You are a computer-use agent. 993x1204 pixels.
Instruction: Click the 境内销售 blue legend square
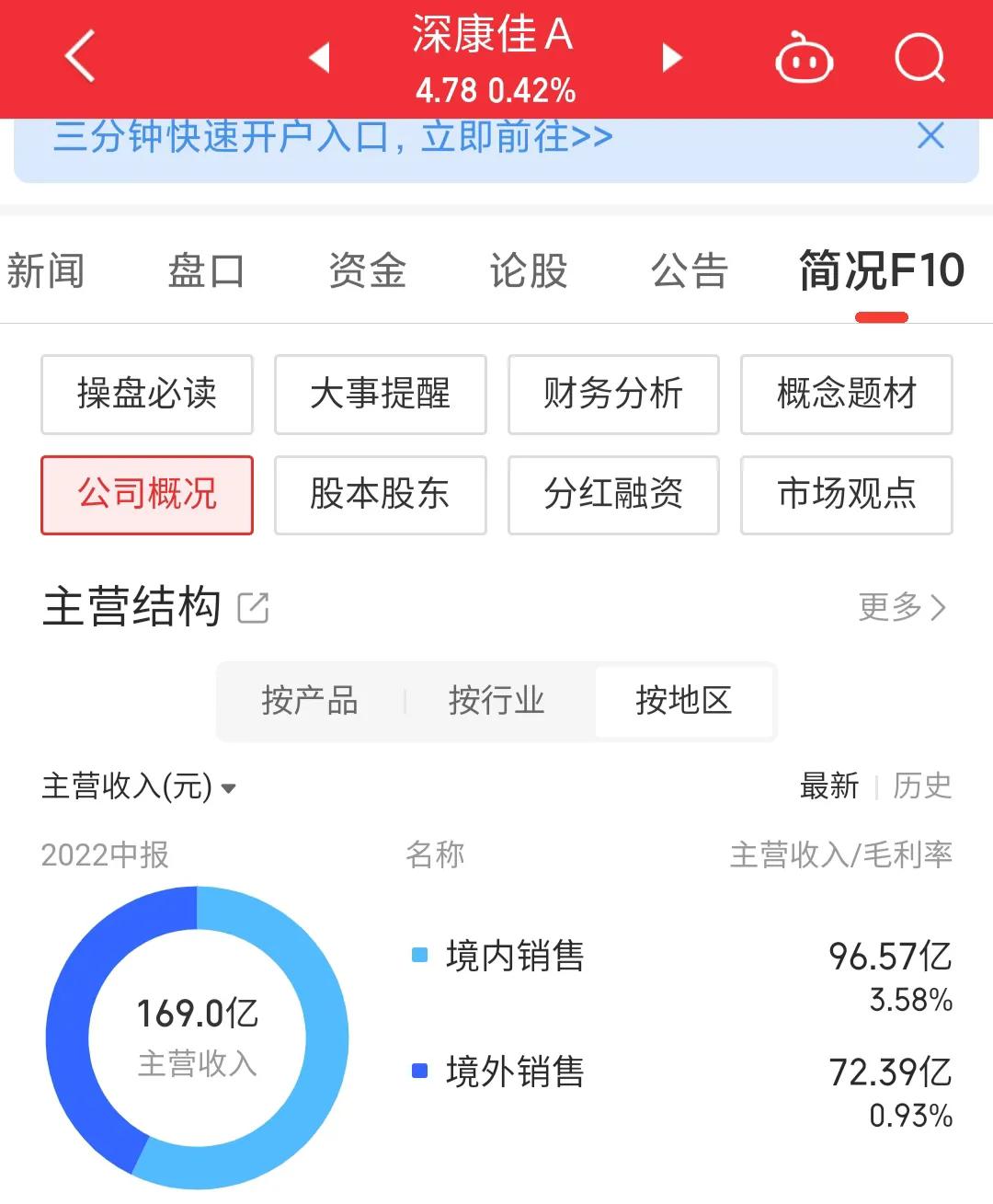point(420,956)
